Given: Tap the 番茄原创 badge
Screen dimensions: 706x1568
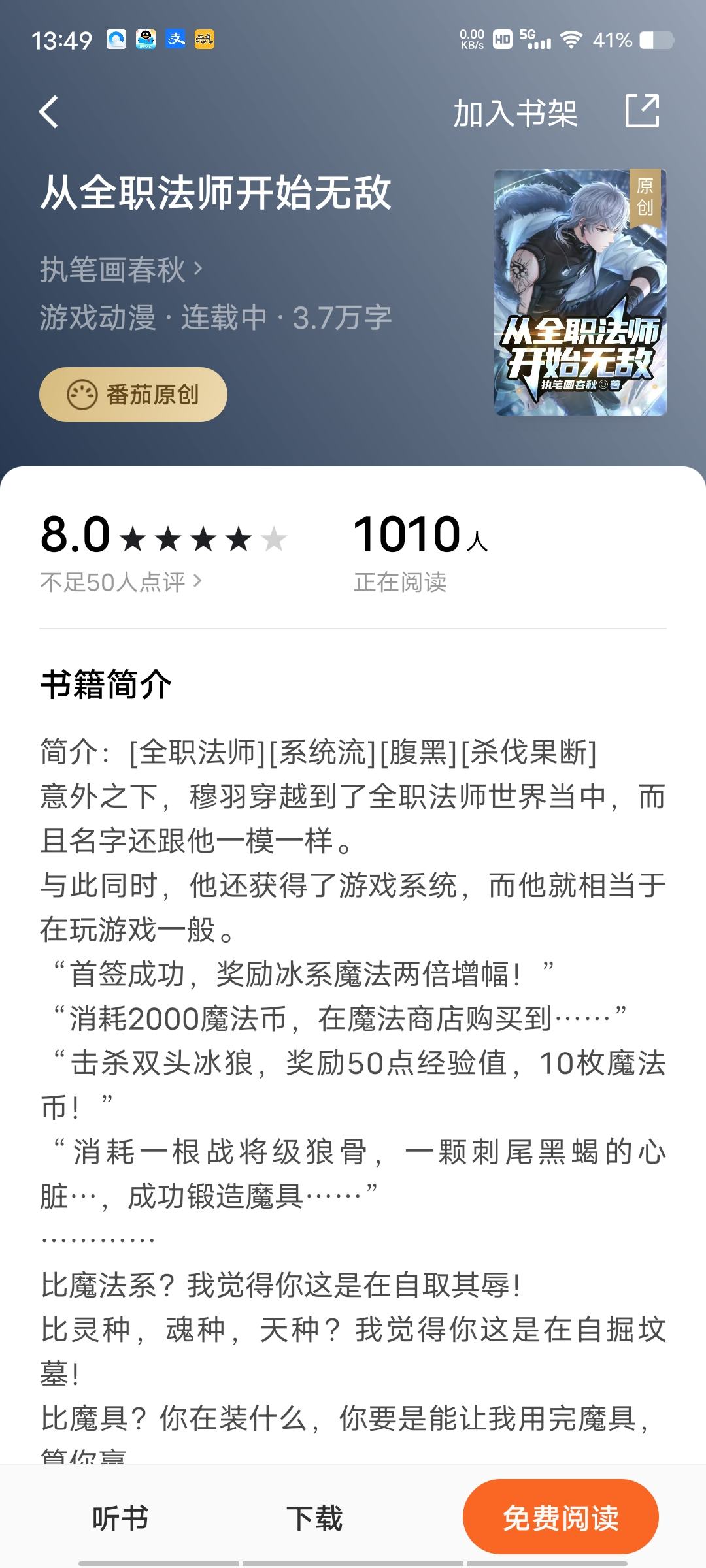Looking at the screenshot, I should click(x=133, y=395).
